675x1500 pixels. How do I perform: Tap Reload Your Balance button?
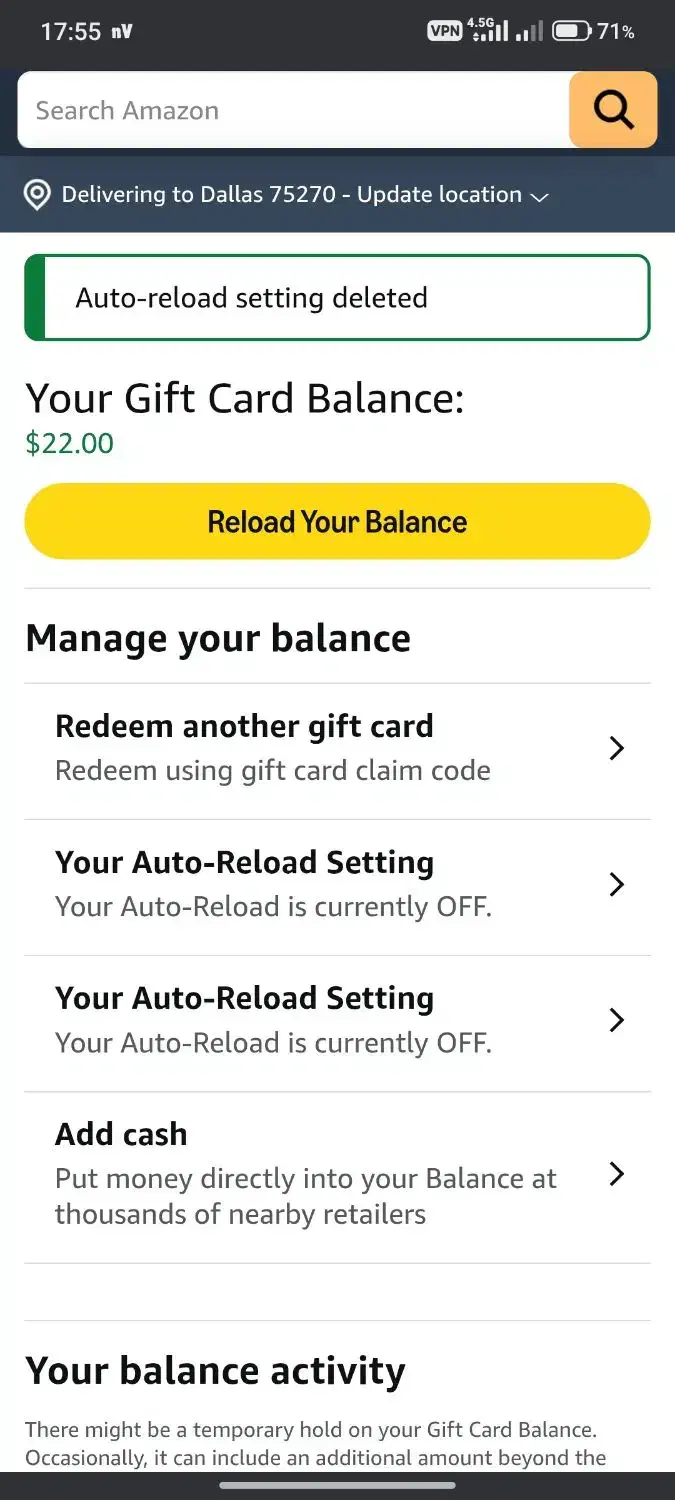(x=337, y=521)
